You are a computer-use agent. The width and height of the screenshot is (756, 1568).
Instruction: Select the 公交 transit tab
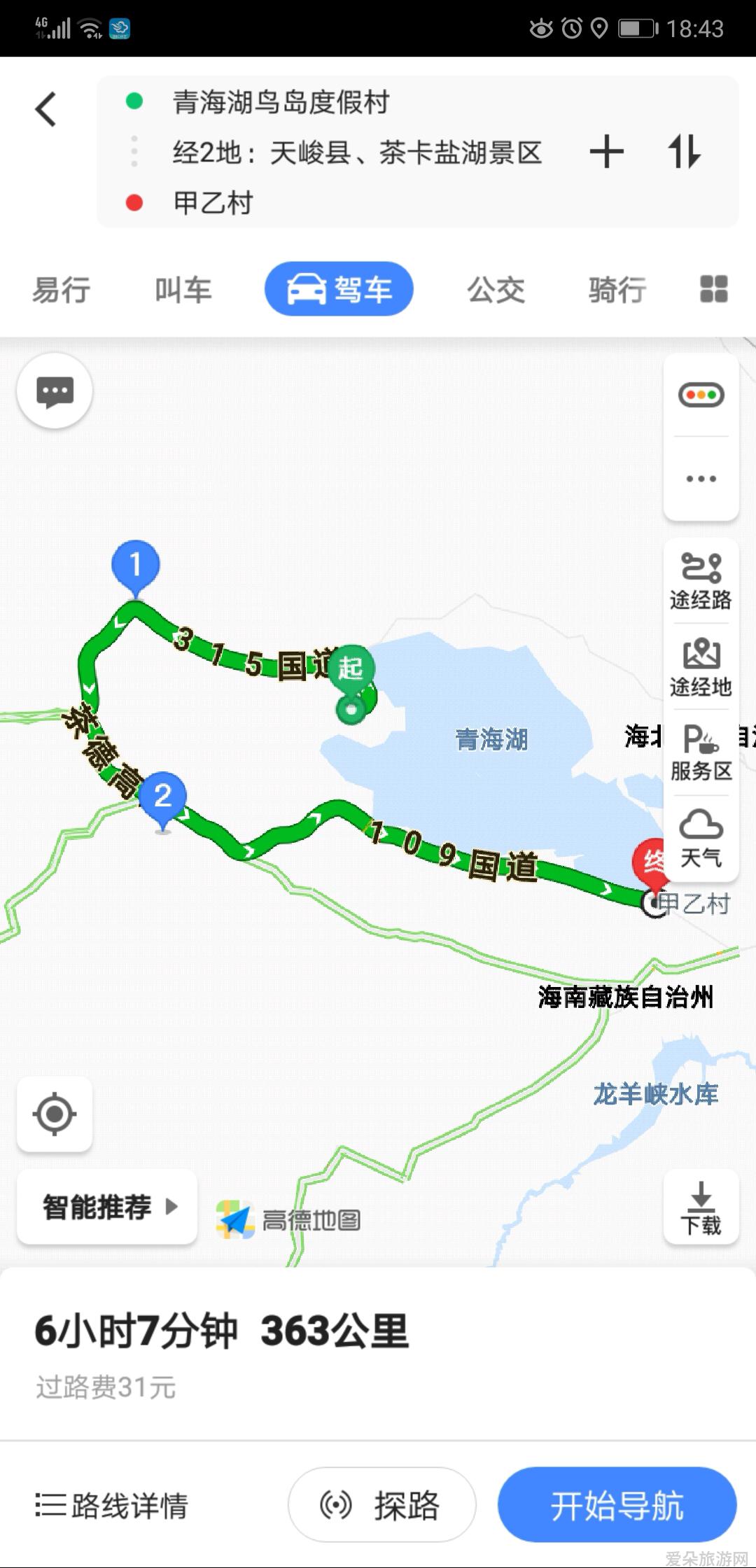coord(496,290)
